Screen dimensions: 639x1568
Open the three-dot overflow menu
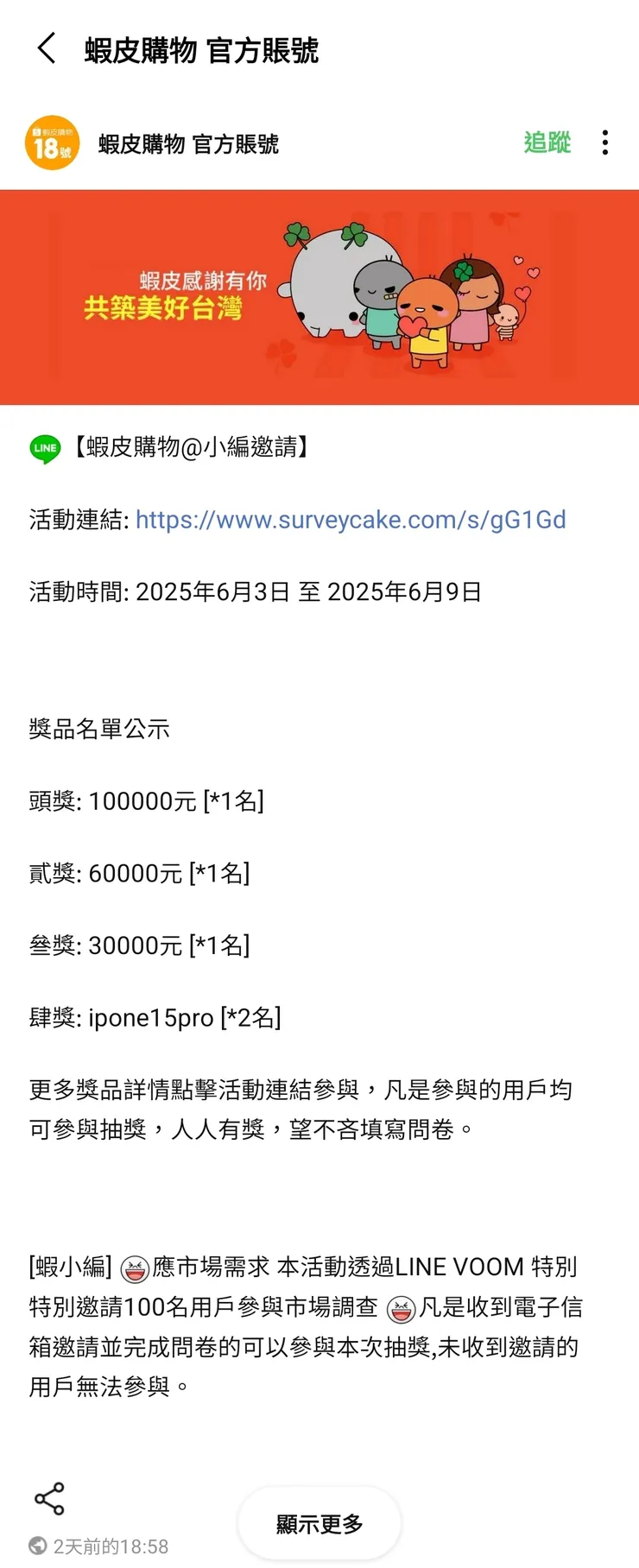[605, 142]
